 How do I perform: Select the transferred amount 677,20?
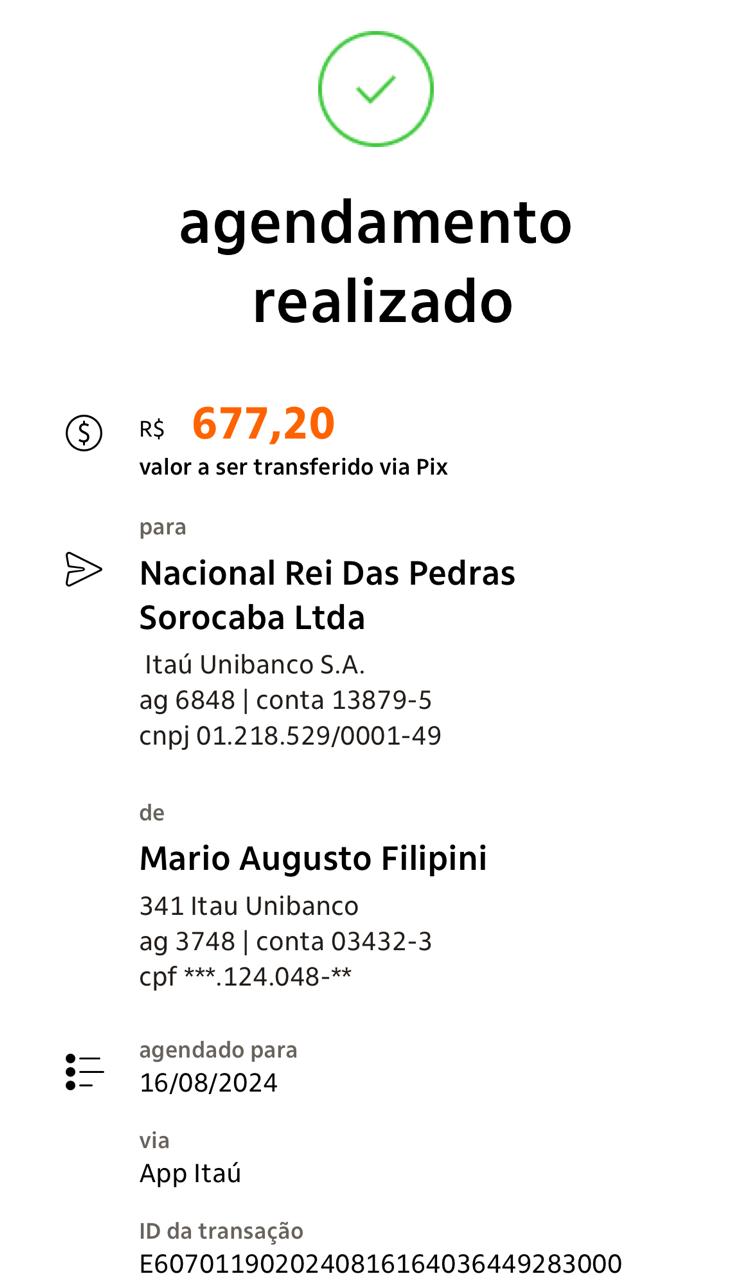click(261, 424)
